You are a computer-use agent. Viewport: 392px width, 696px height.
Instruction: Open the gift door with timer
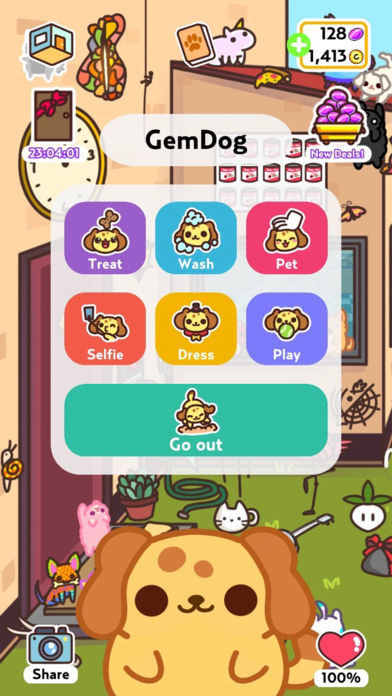[x=53, y=124]
